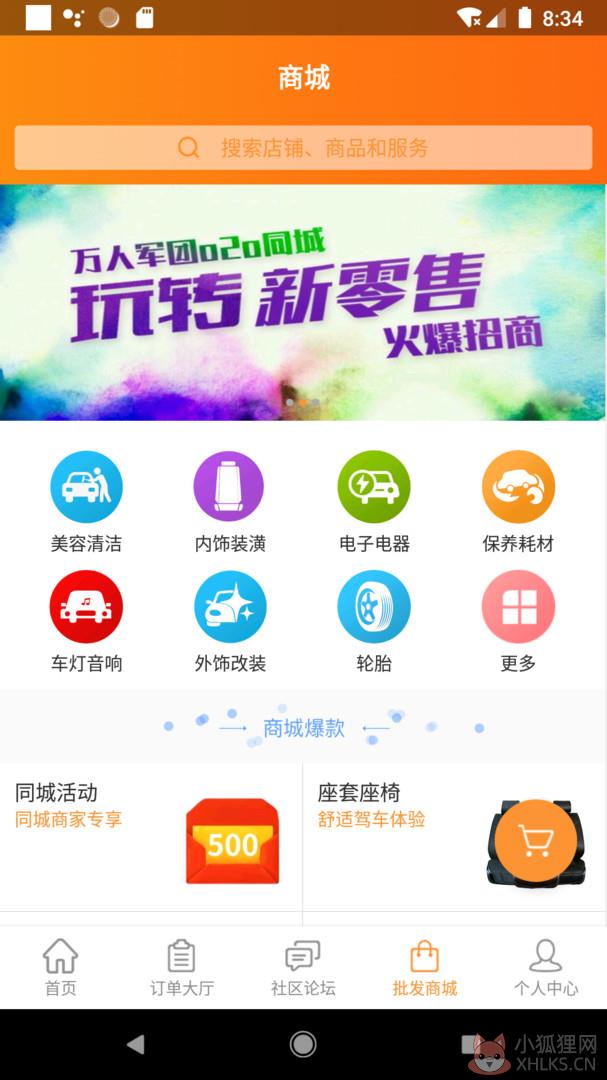Go to the 订单大厅 tab
607x1080 pixels.
click(182, 967)
